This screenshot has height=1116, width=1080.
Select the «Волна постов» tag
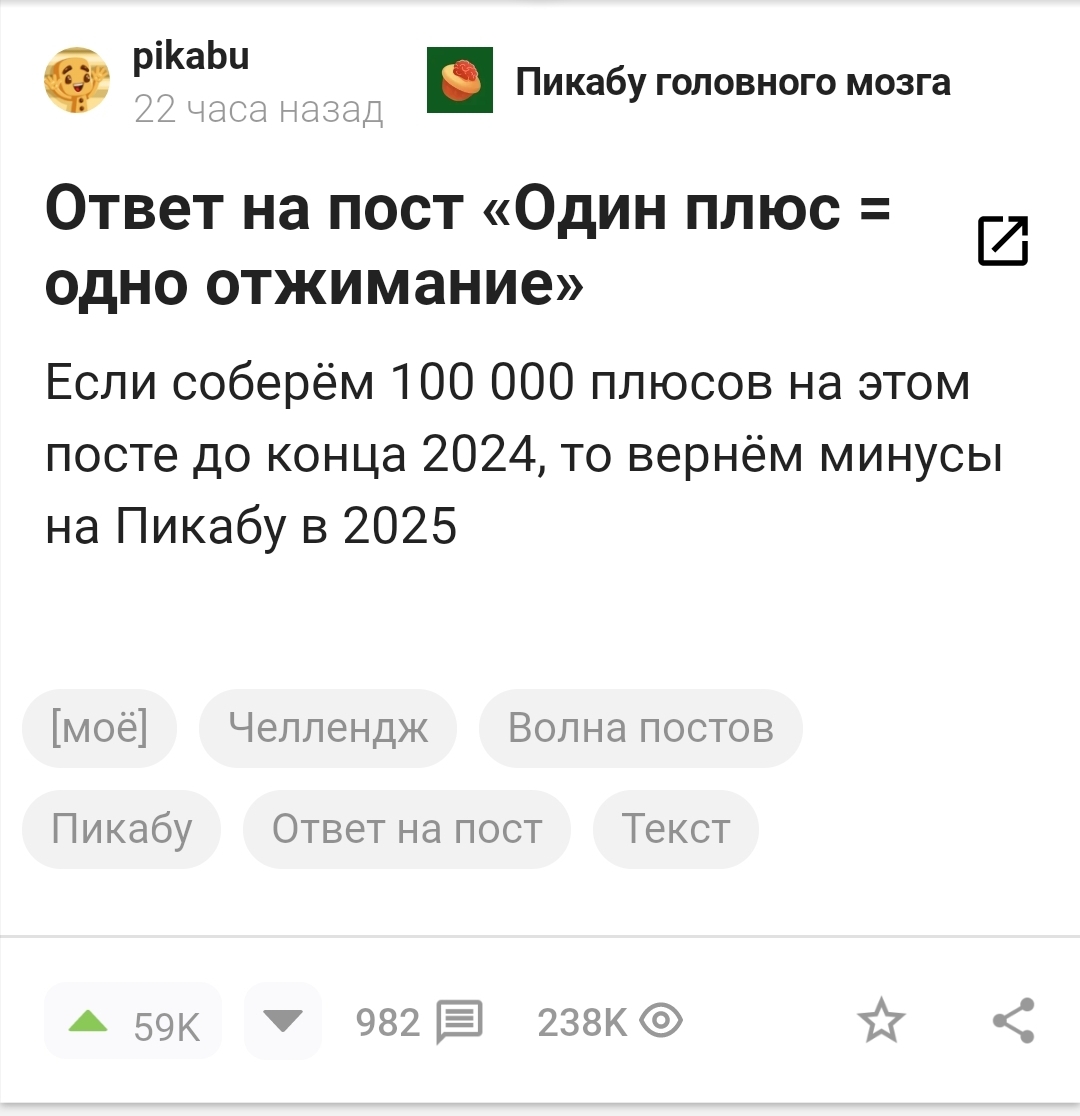coord(640,728)
